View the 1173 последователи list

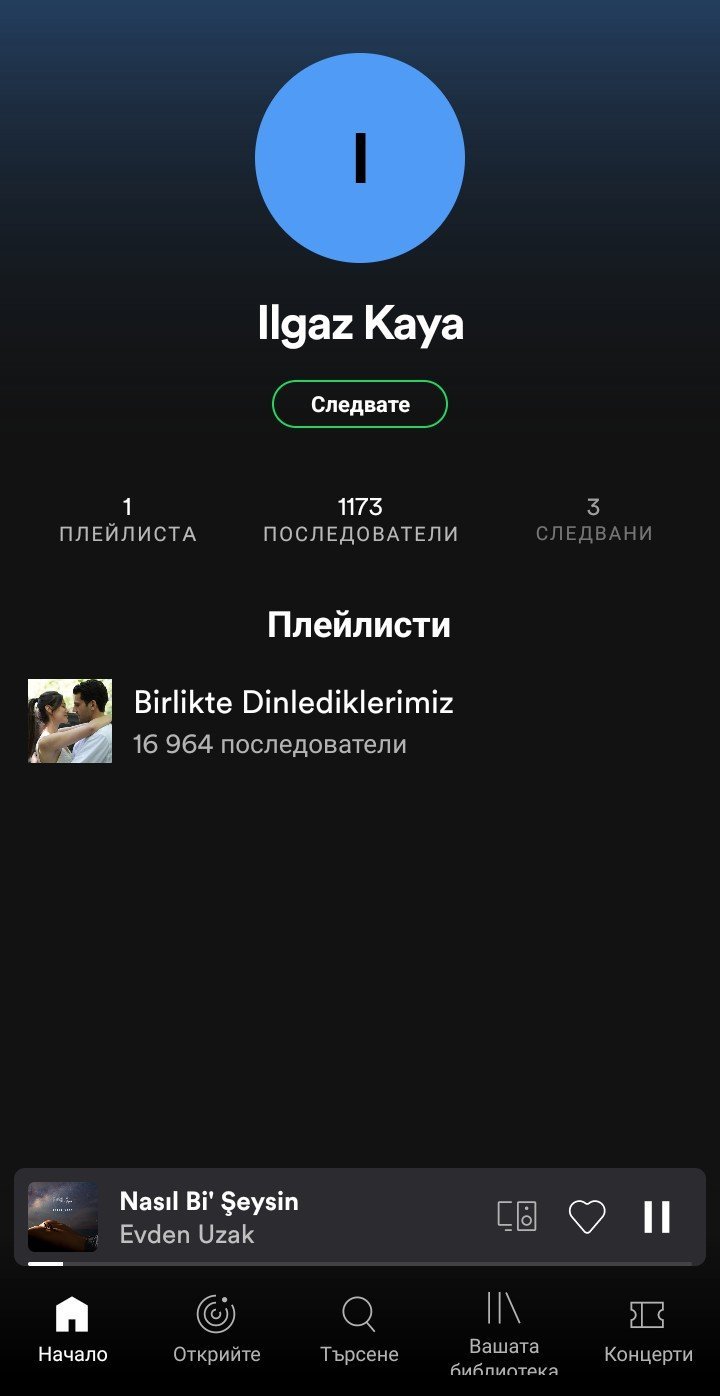click(360, 519)
